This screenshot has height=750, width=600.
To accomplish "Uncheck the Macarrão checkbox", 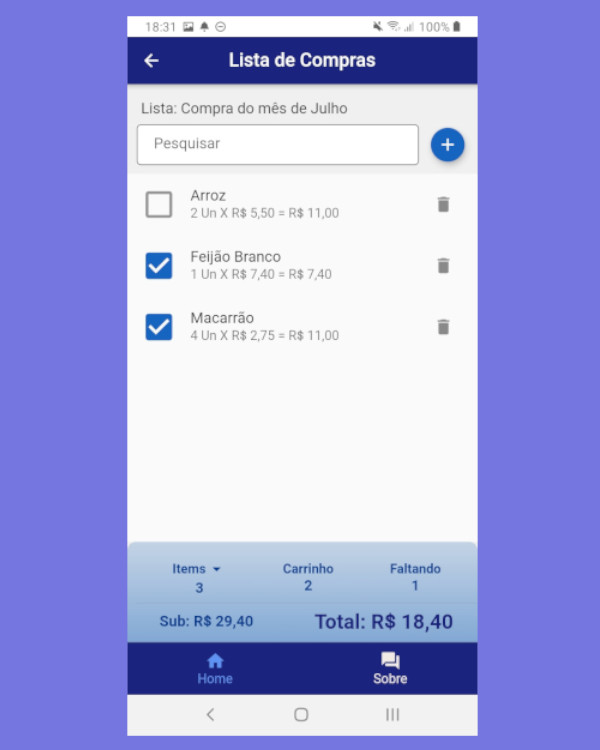I will point(159,326).
